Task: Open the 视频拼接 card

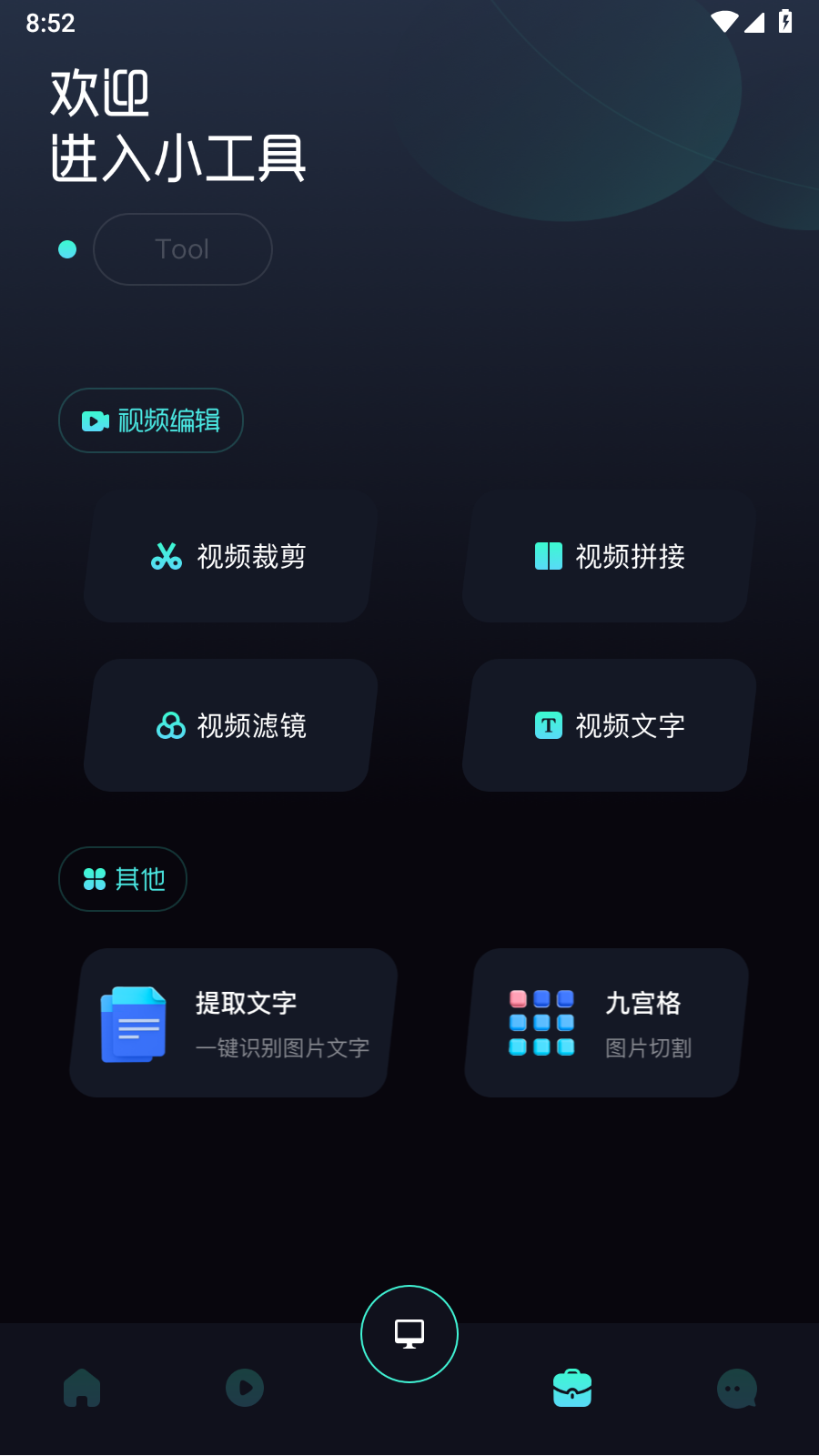Action: coord(606,556)
